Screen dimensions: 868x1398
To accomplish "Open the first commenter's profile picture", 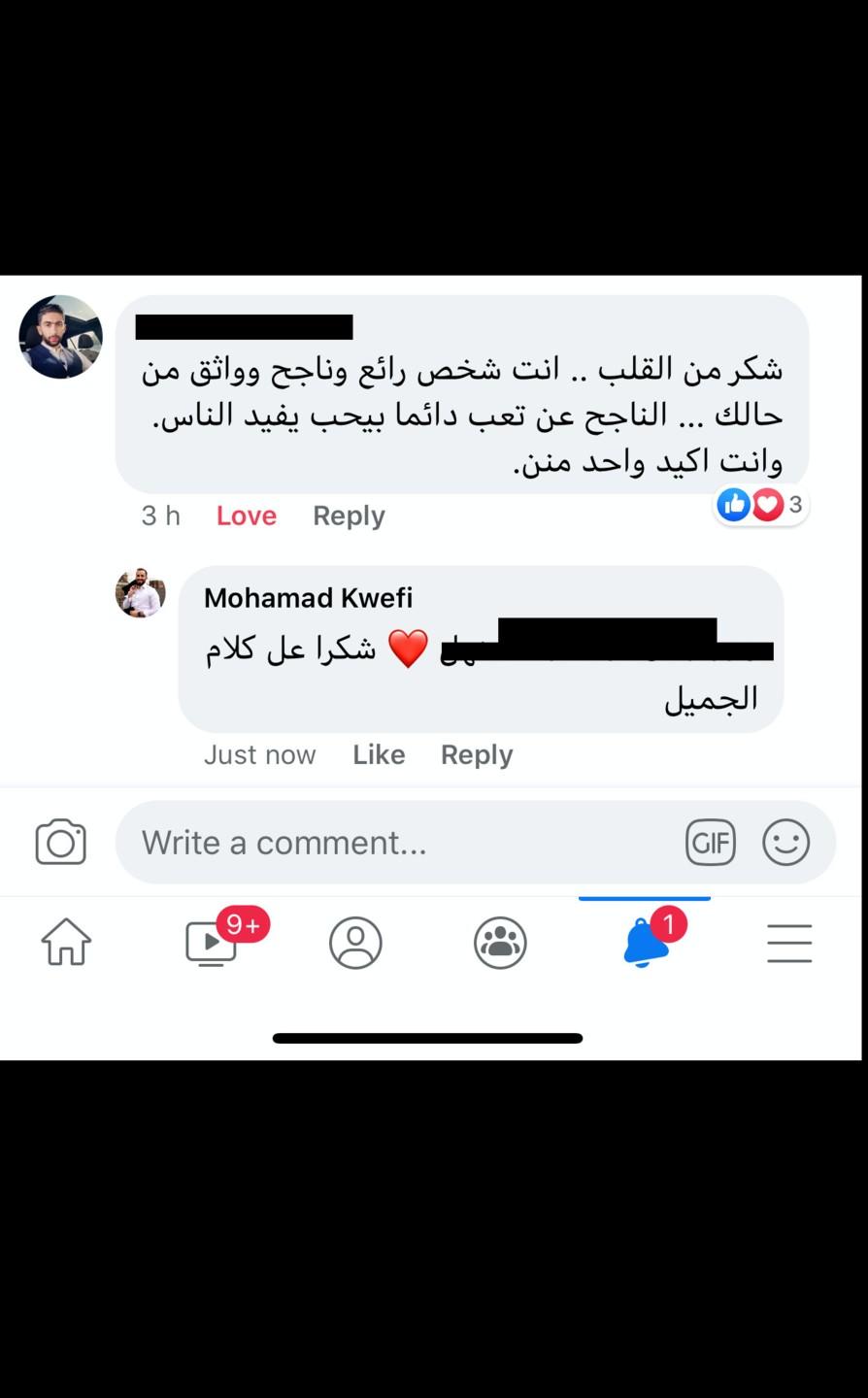I will 60,337.
